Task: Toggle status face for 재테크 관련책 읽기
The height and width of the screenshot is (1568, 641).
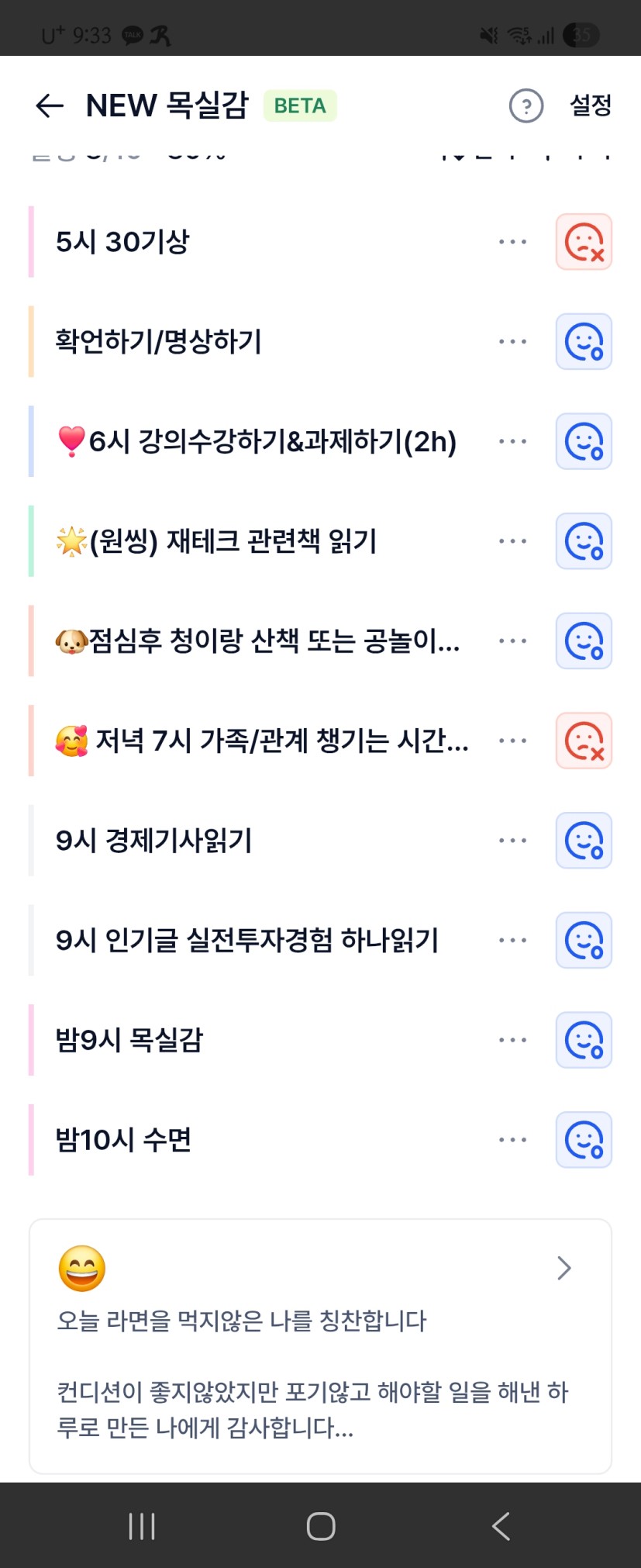Action: (x=584, y=541)
